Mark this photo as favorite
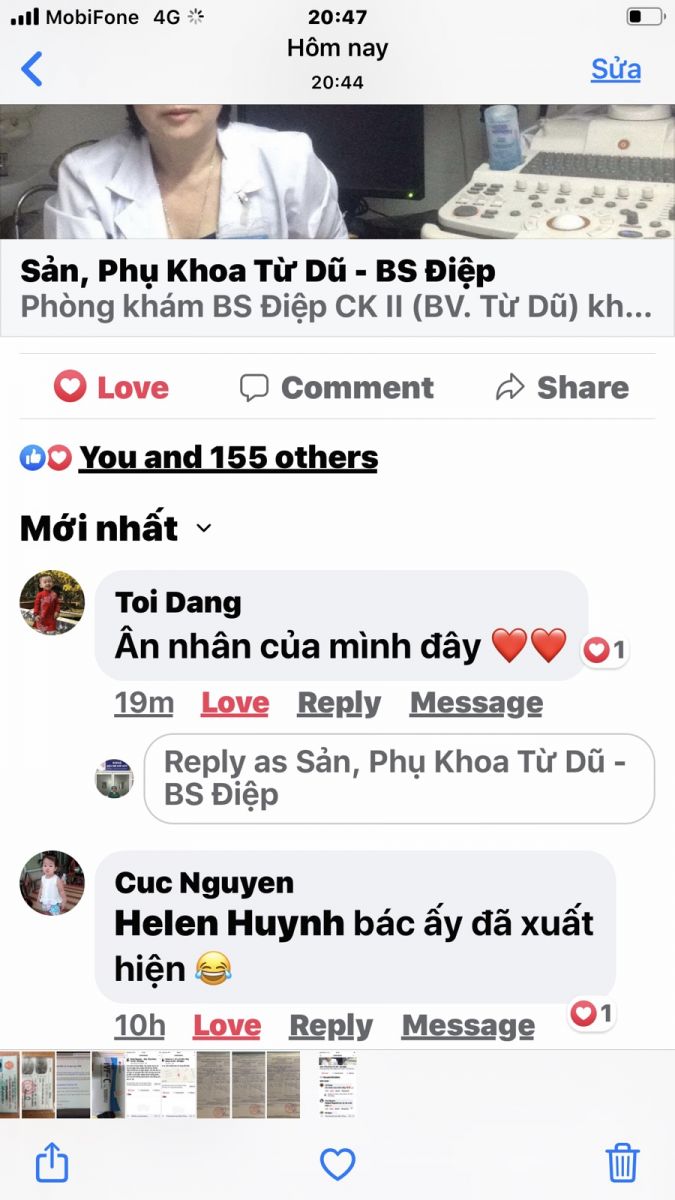 tap(337, 1164)
